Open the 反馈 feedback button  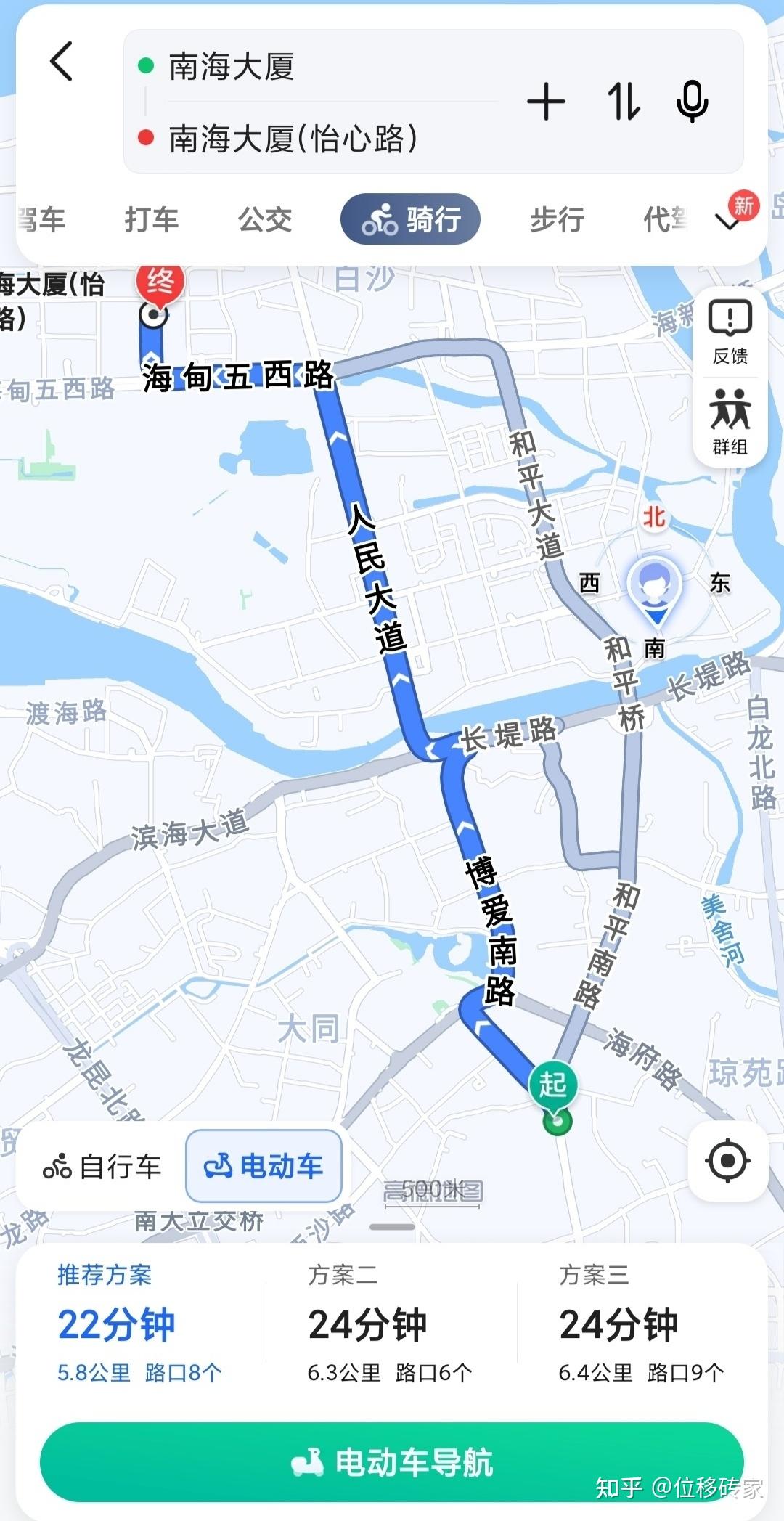click(730, 333)
